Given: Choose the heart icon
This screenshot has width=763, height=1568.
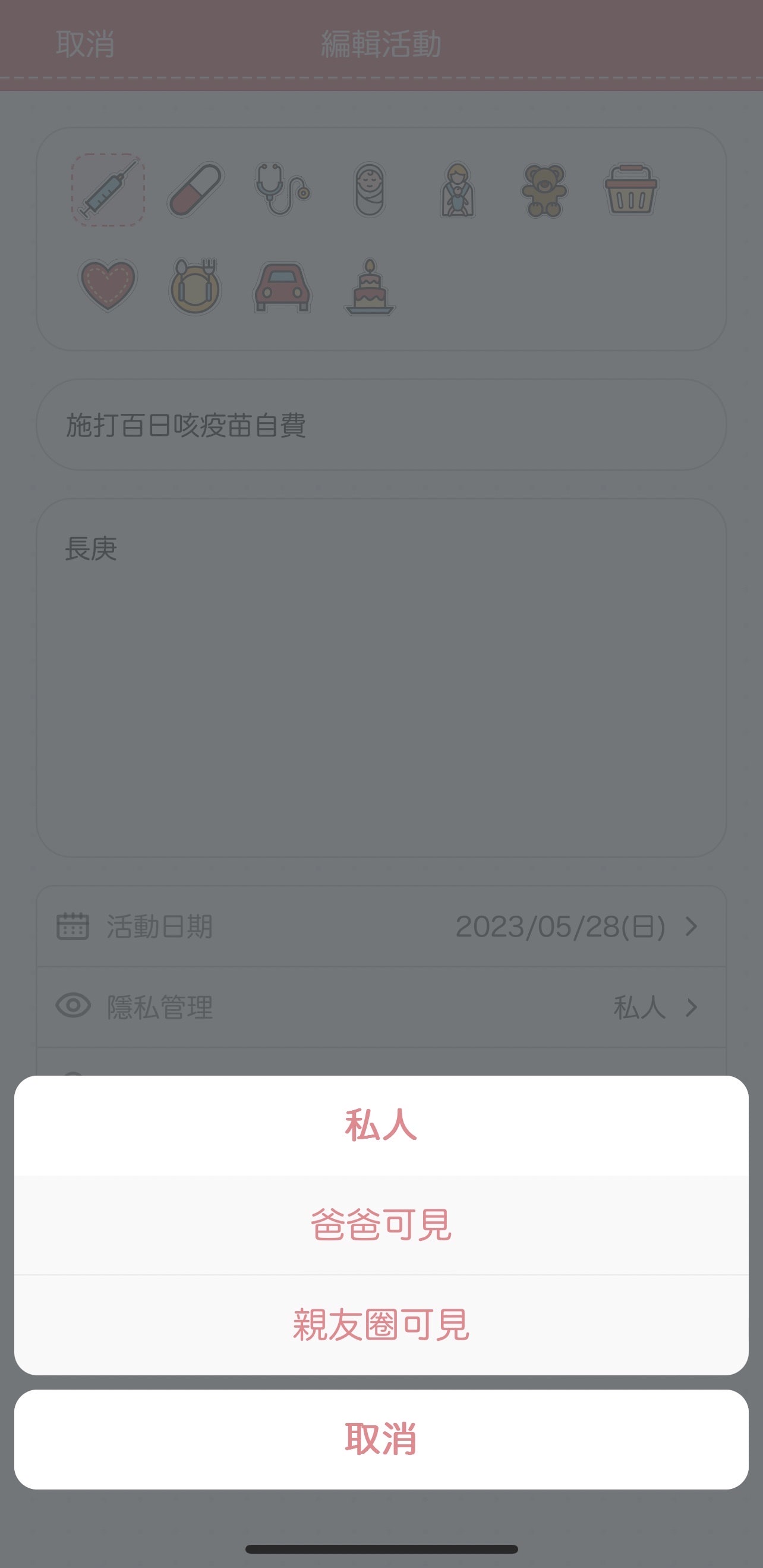Looking at the screenshot, I should click(109, 285).
